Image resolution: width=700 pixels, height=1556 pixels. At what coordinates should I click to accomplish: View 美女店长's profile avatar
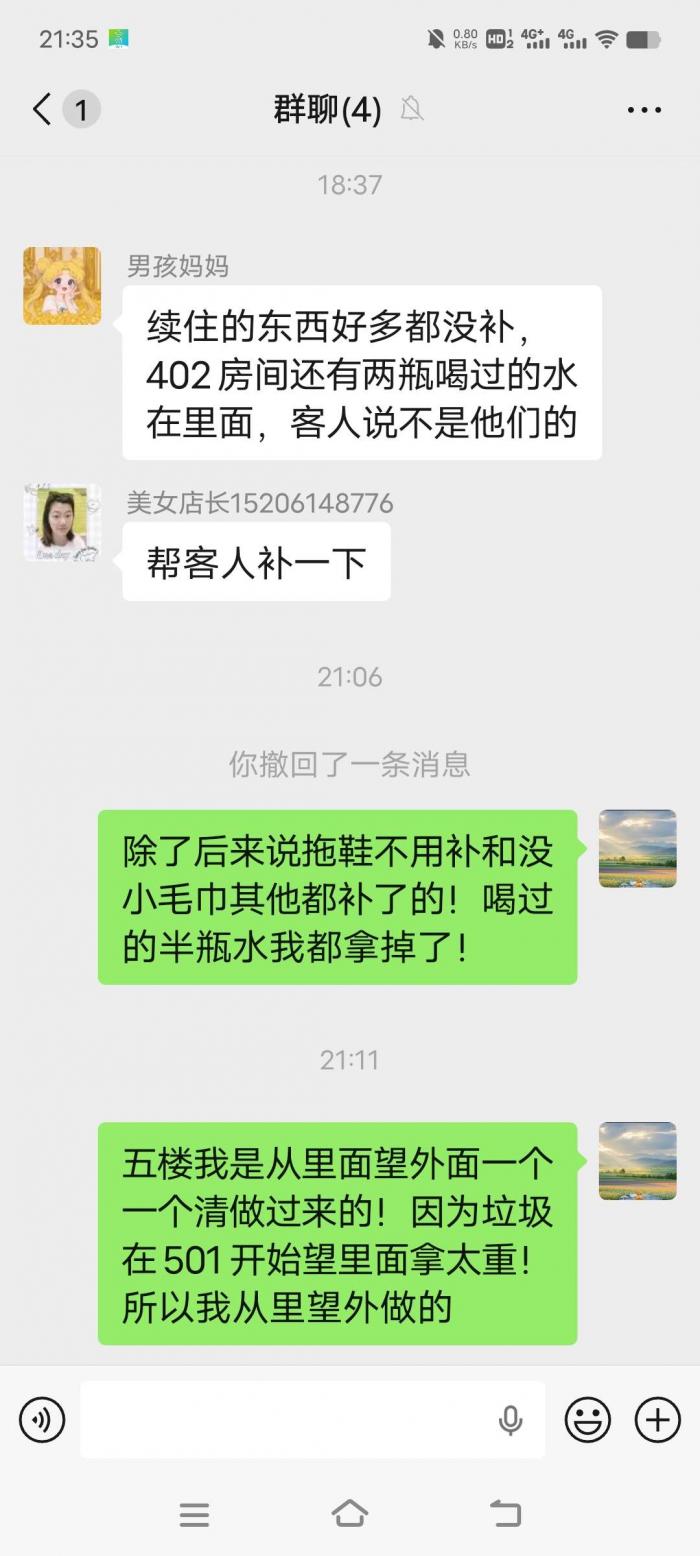62,523
